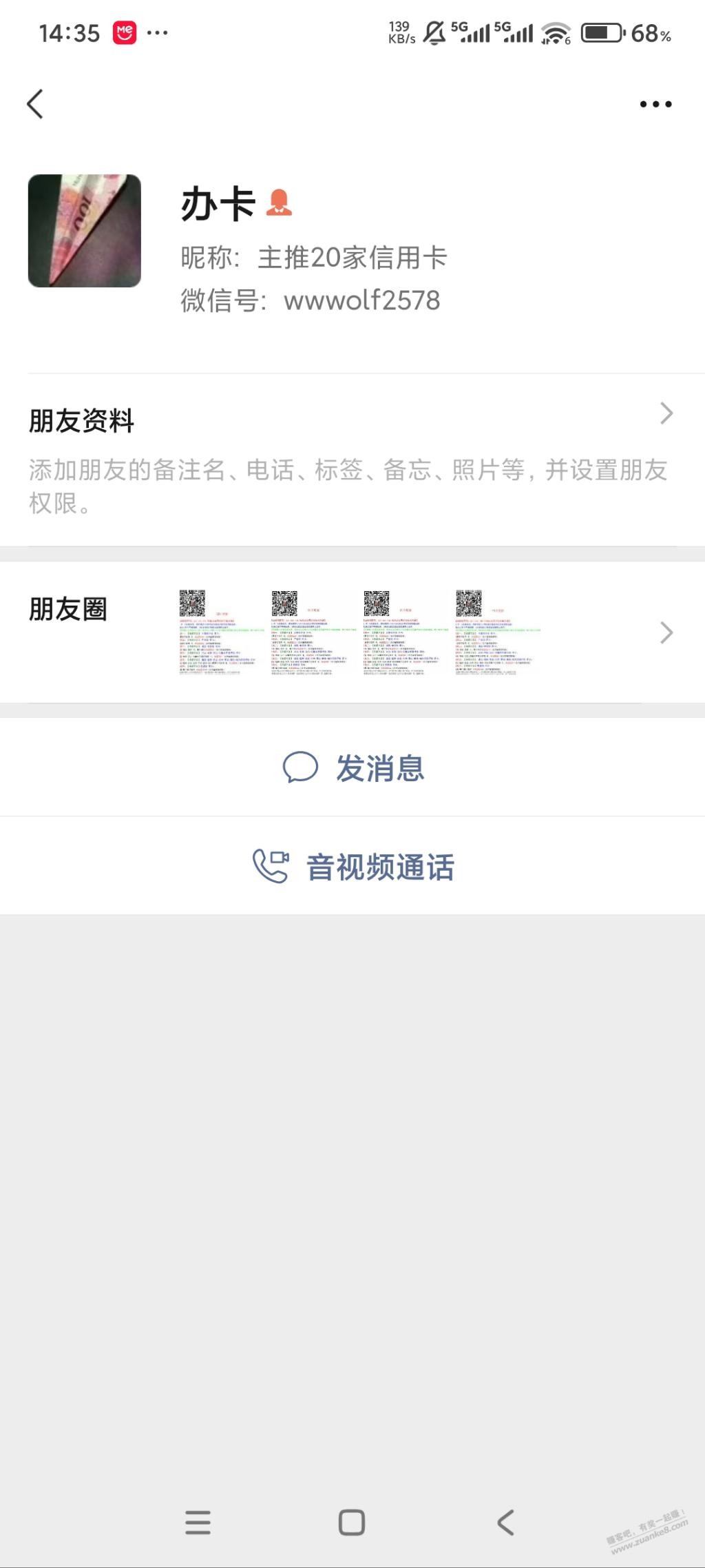The image size is (705, 1568).
Task: Open this contact's 朋友圈 Moments
Action: point(352,632)
